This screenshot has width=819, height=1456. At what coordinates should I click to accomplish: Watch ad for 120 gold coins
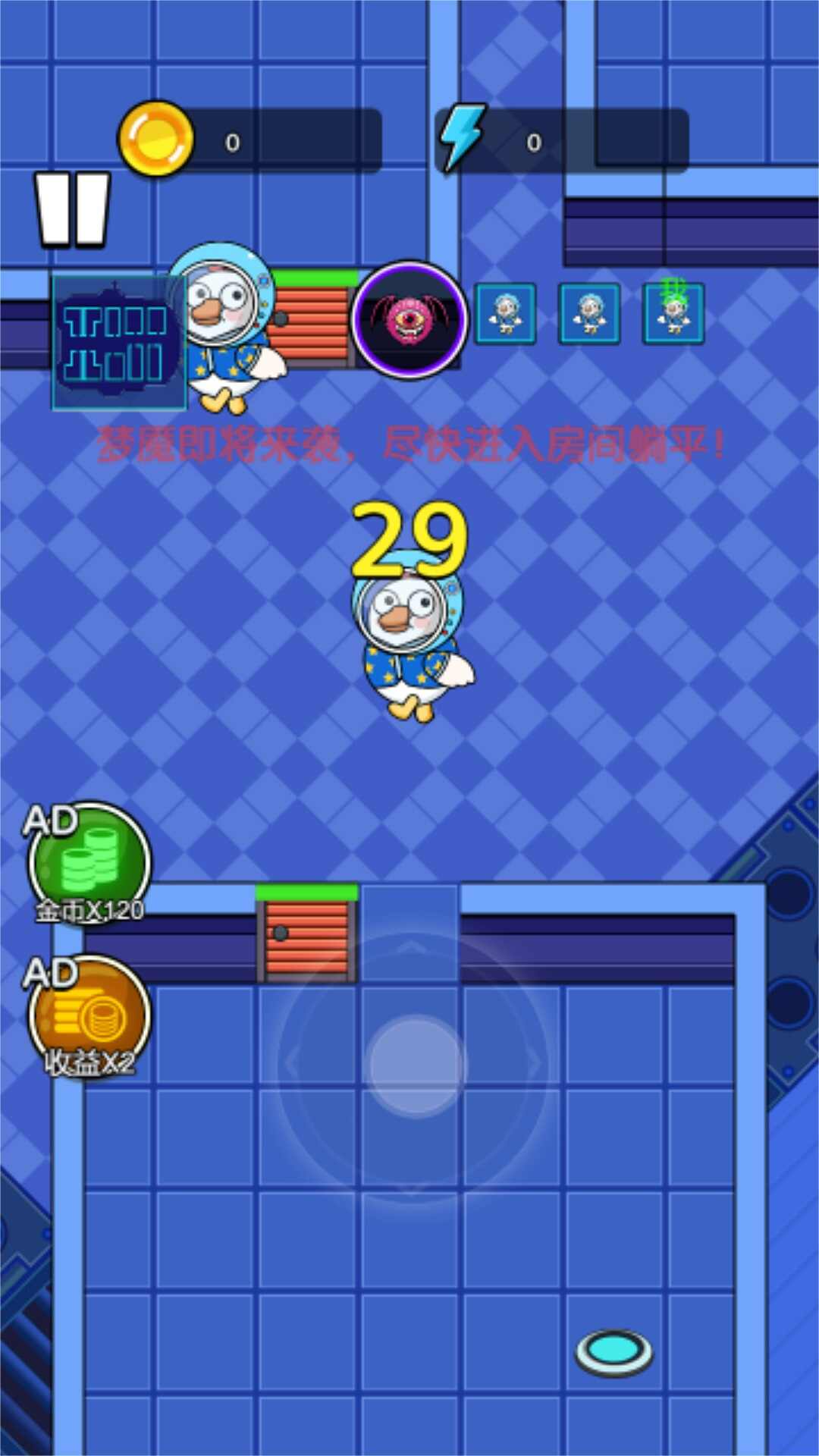coord(89,863)
